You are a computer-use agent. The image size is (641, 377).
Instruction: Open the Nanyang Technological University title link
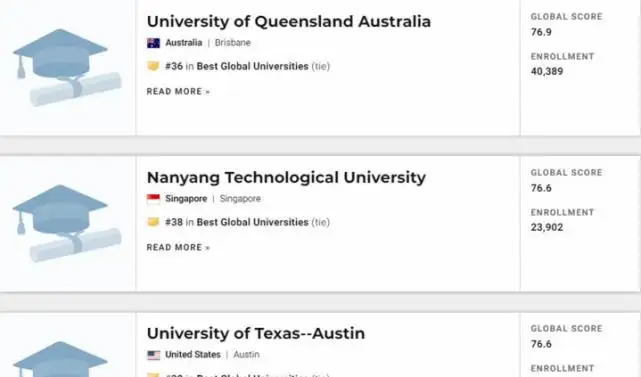[286, 178]
